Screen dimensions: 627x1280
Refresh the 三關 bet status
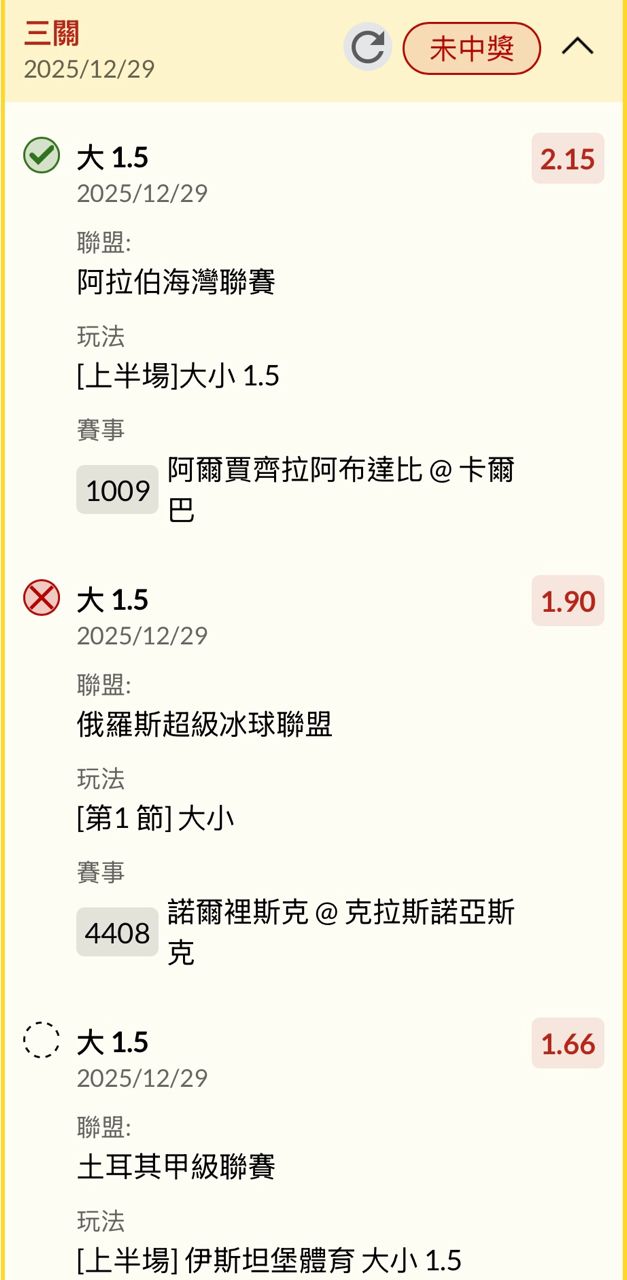tap(367, 47)
